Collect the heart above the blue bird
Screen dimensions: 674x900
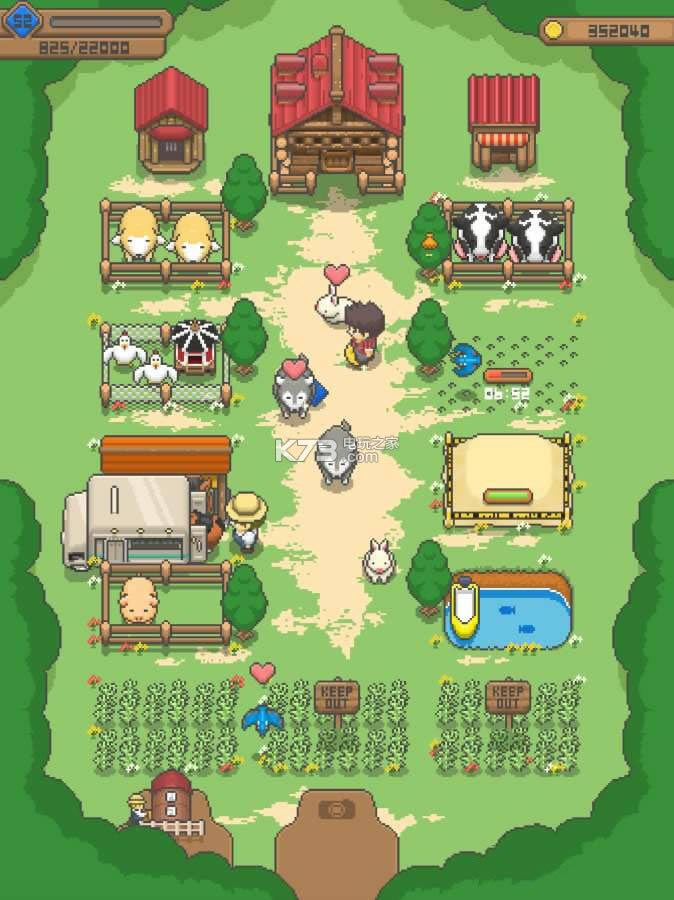262,673
